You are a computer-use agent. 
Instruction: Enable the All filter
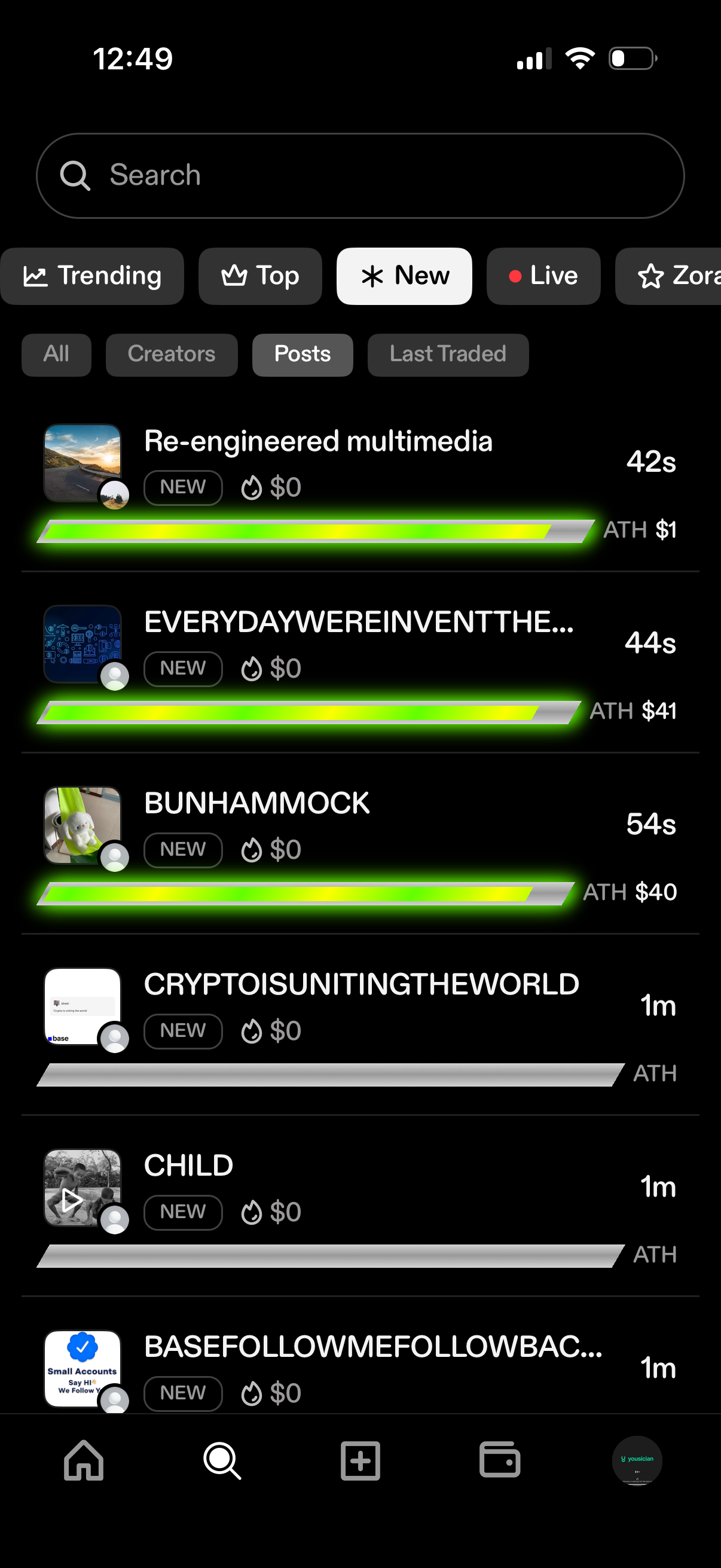(x=56, y=354)
